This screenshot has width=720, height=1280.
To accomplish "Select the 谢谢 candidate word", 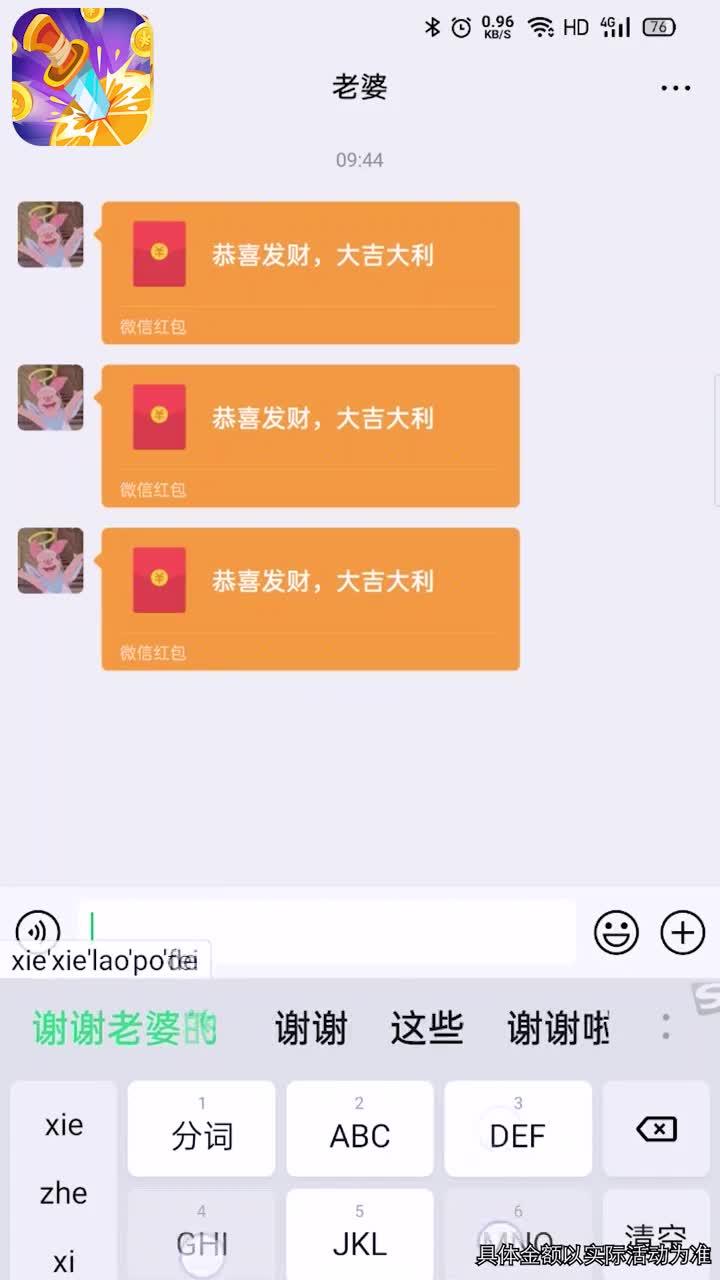I will point(311,1028).
